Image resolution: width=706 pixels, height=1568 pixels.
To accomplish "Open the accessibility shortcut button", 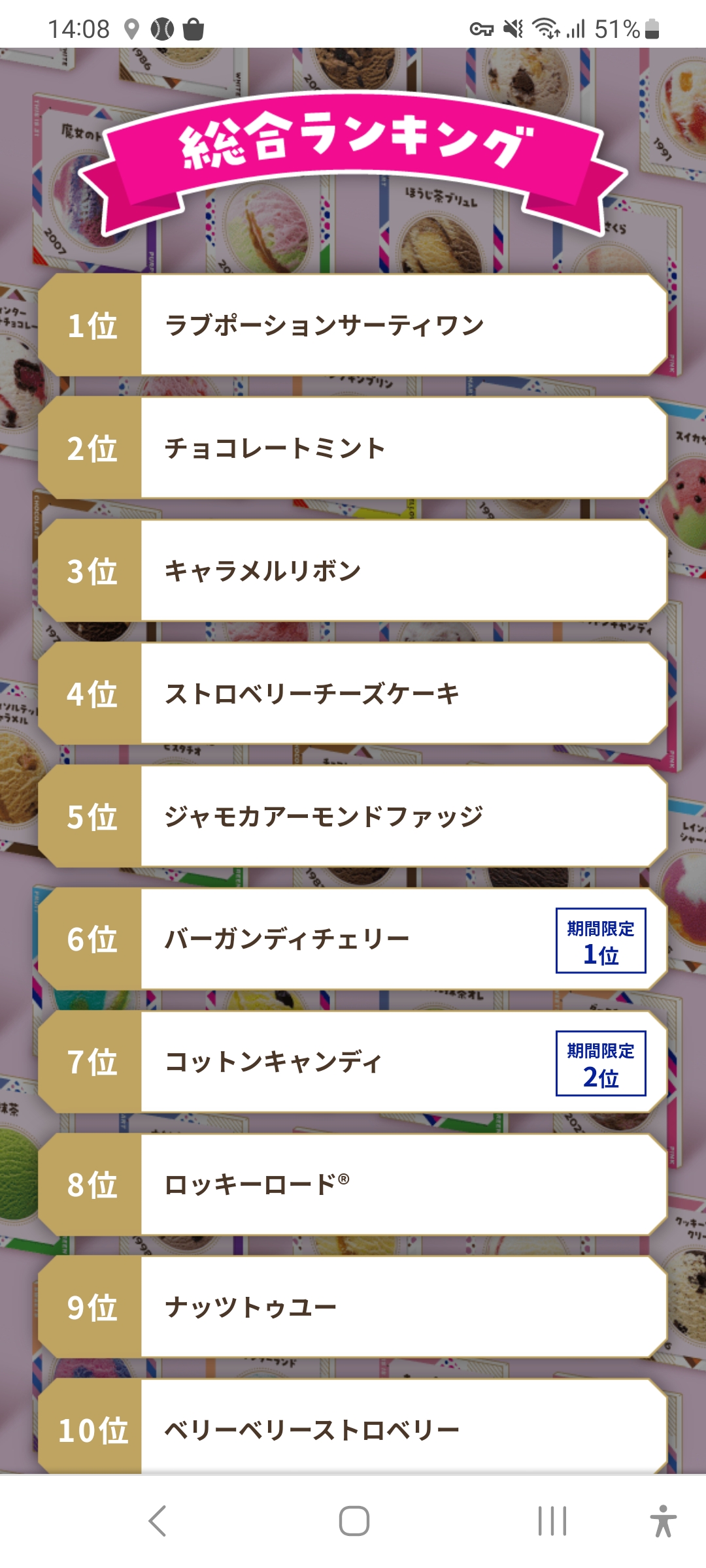I will click(663, 1521).
